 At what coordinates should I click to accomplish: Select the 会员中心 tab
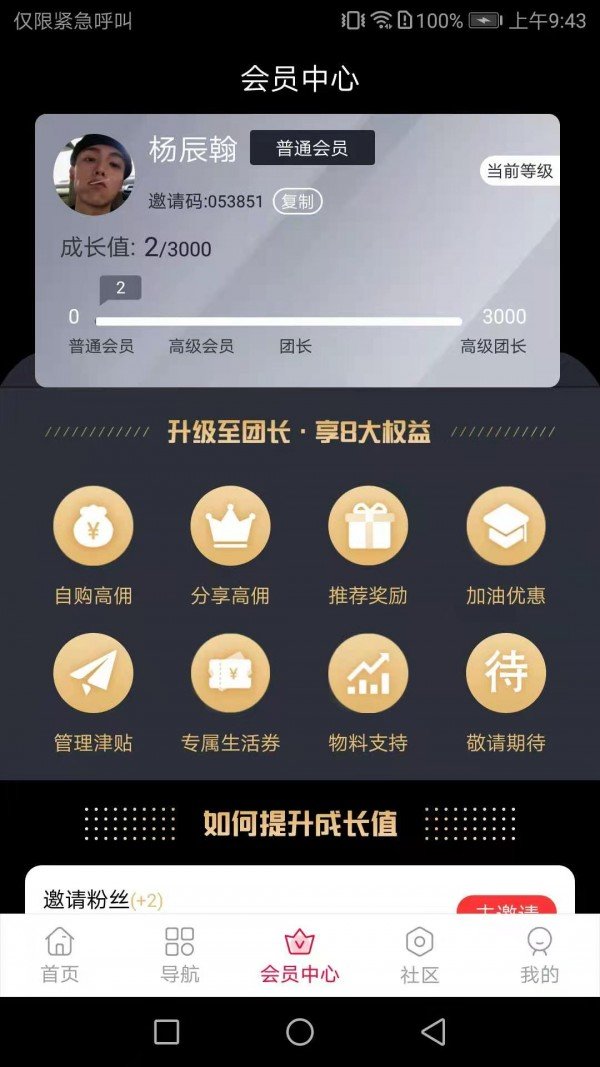pyautogui.click(x=300, y=955)
